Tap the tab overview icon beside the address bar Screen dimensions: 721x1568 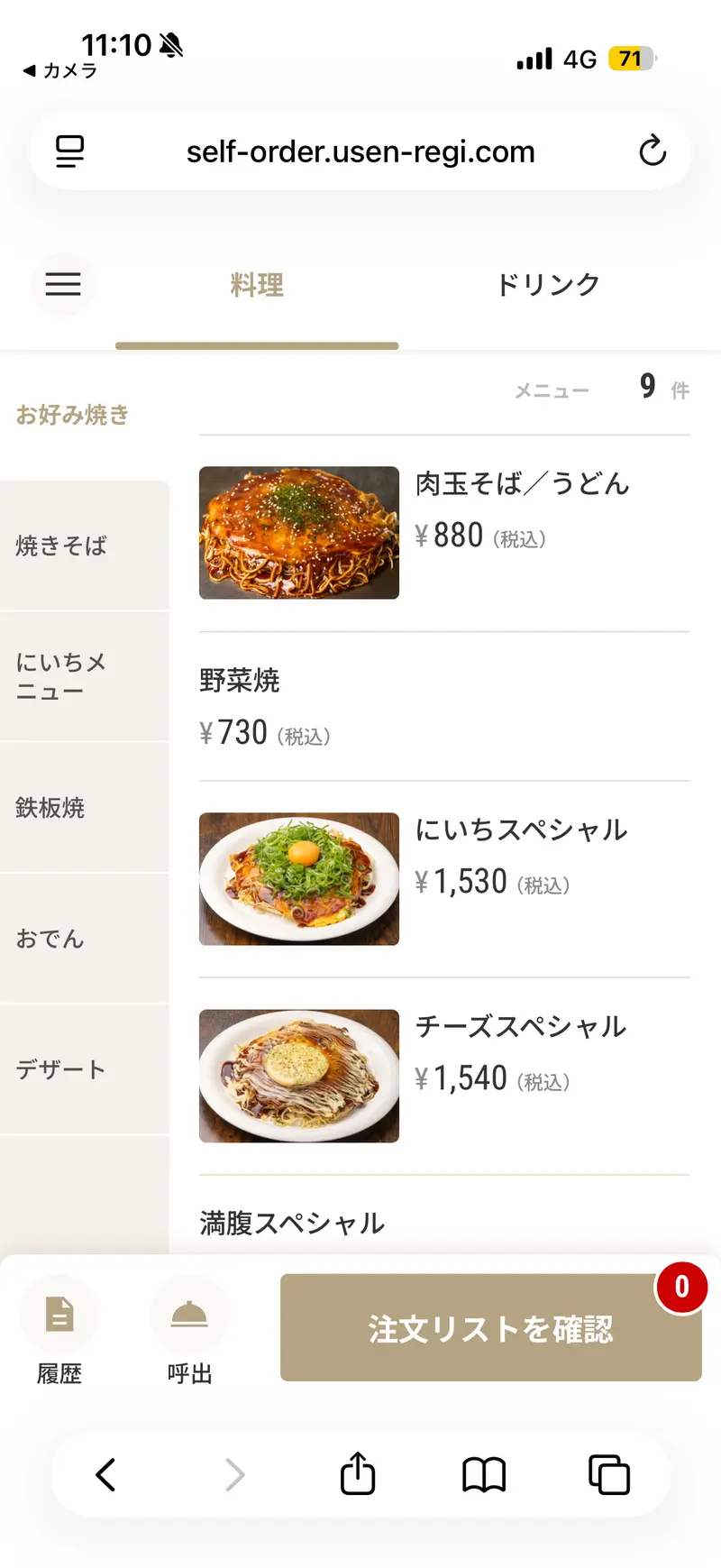68,151
